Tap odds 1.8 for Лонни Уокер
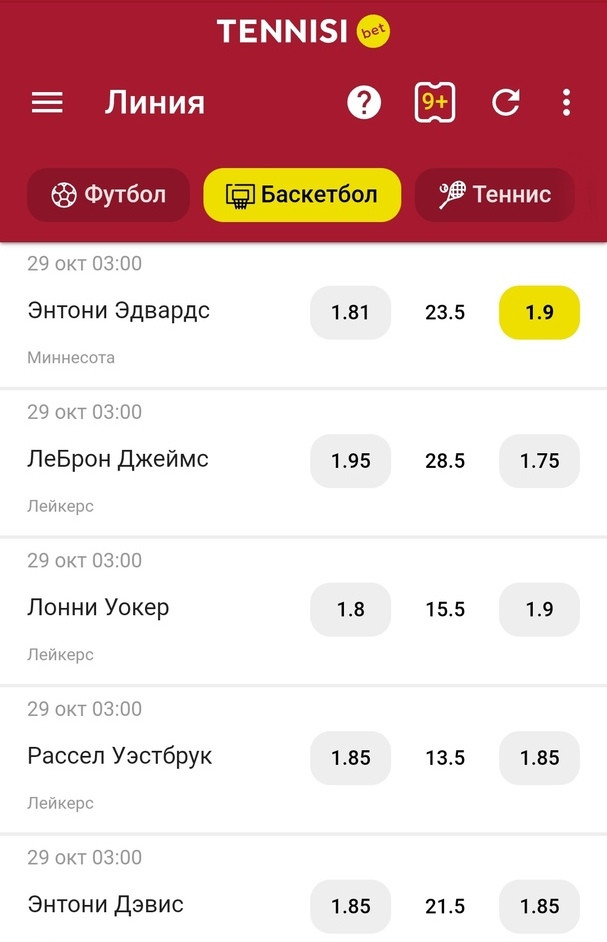 350,609
